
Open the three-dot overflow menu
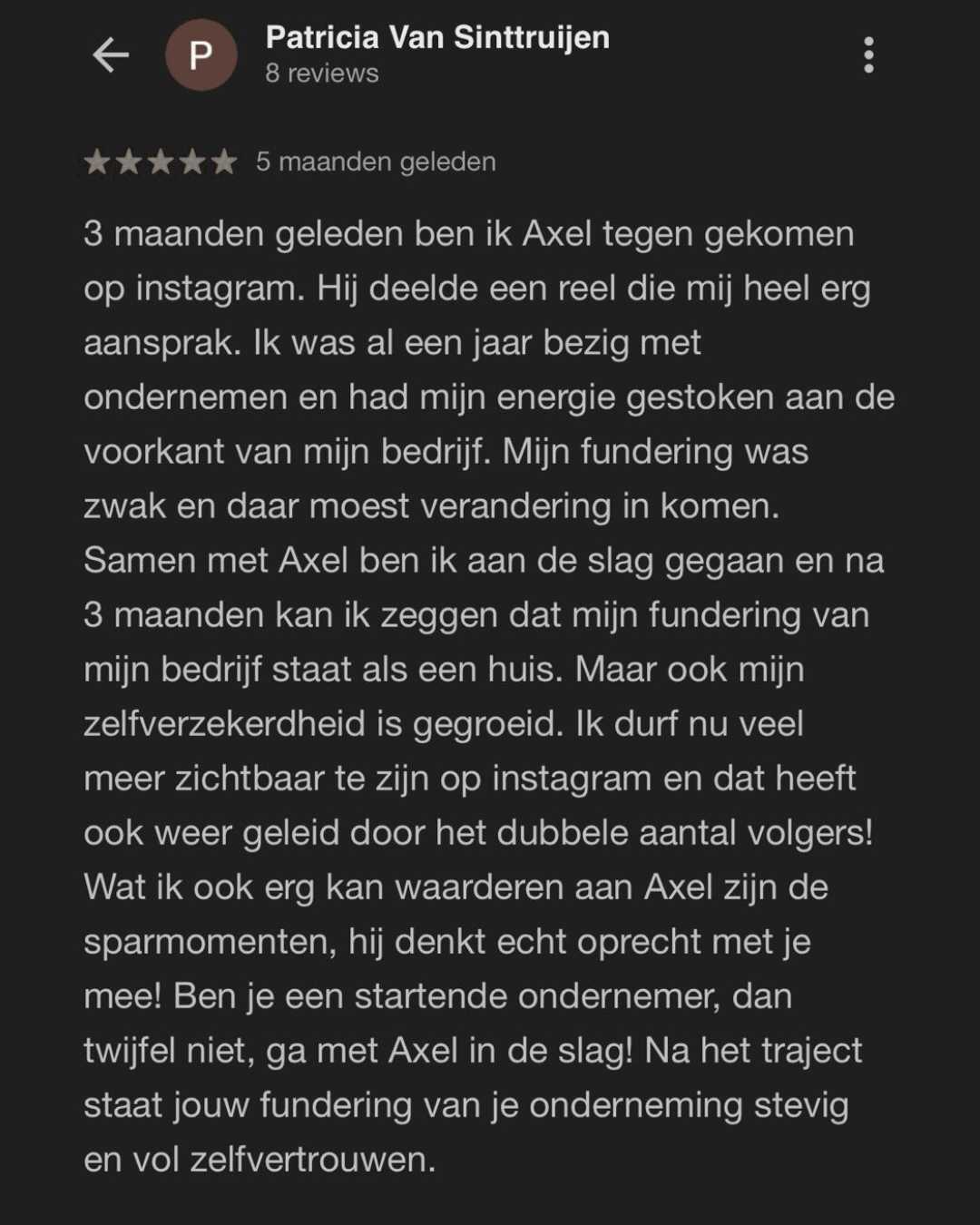click(x=868, y=55)
